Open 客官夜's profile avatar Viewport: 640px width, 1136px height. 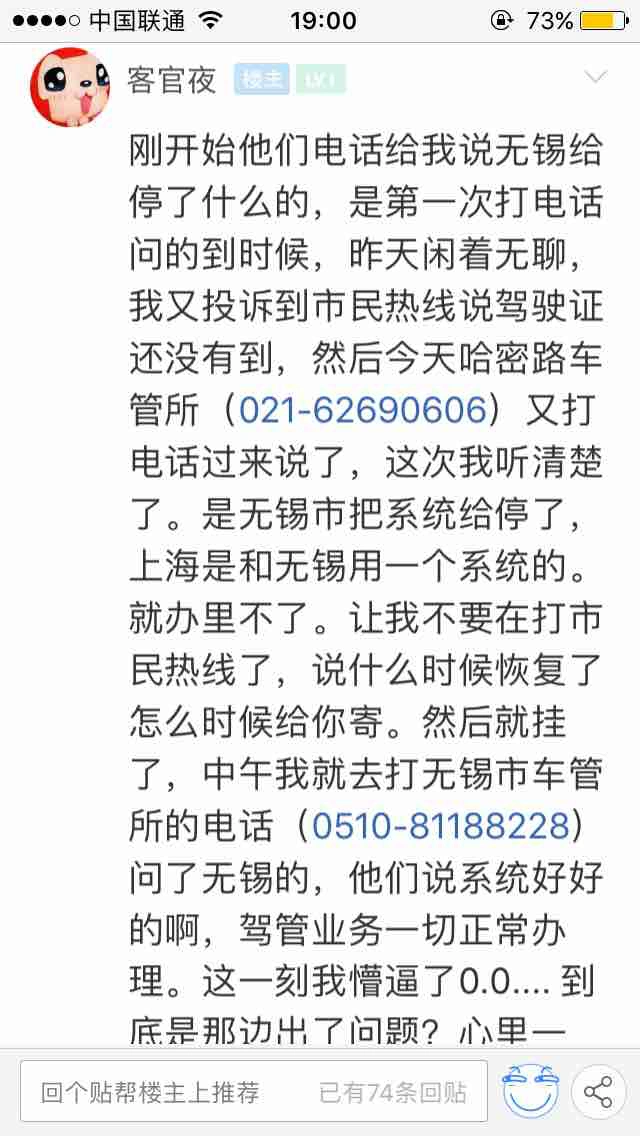[x=70, y=87]
